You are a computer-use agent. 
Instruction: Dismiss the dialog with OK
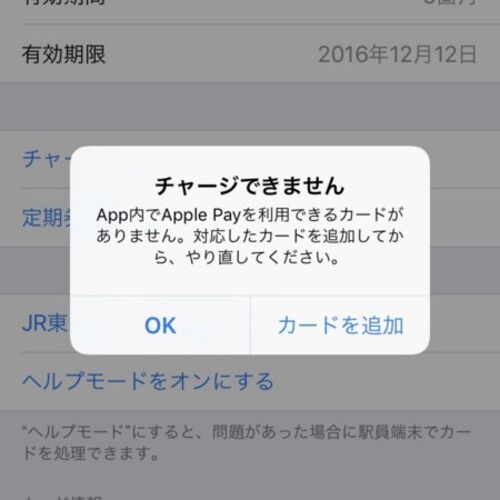(x=160, y=325)
